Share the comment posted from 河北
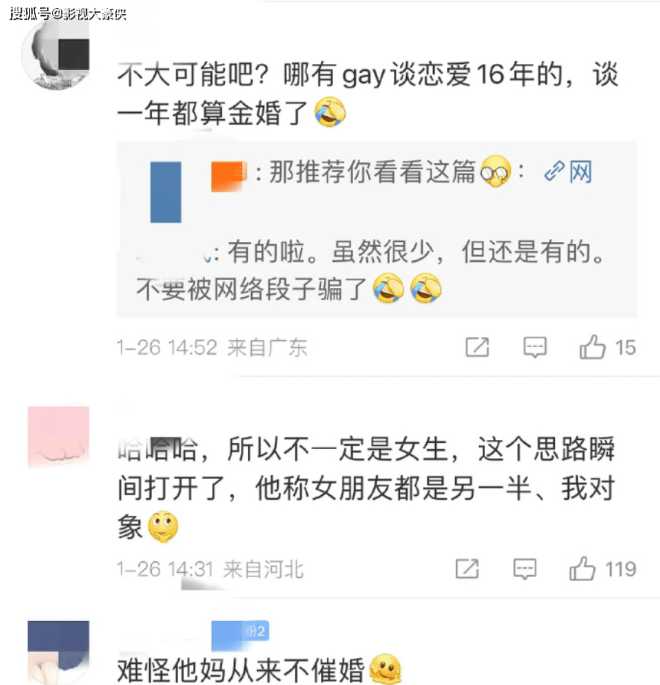The image size is (660, 685). 467,569
